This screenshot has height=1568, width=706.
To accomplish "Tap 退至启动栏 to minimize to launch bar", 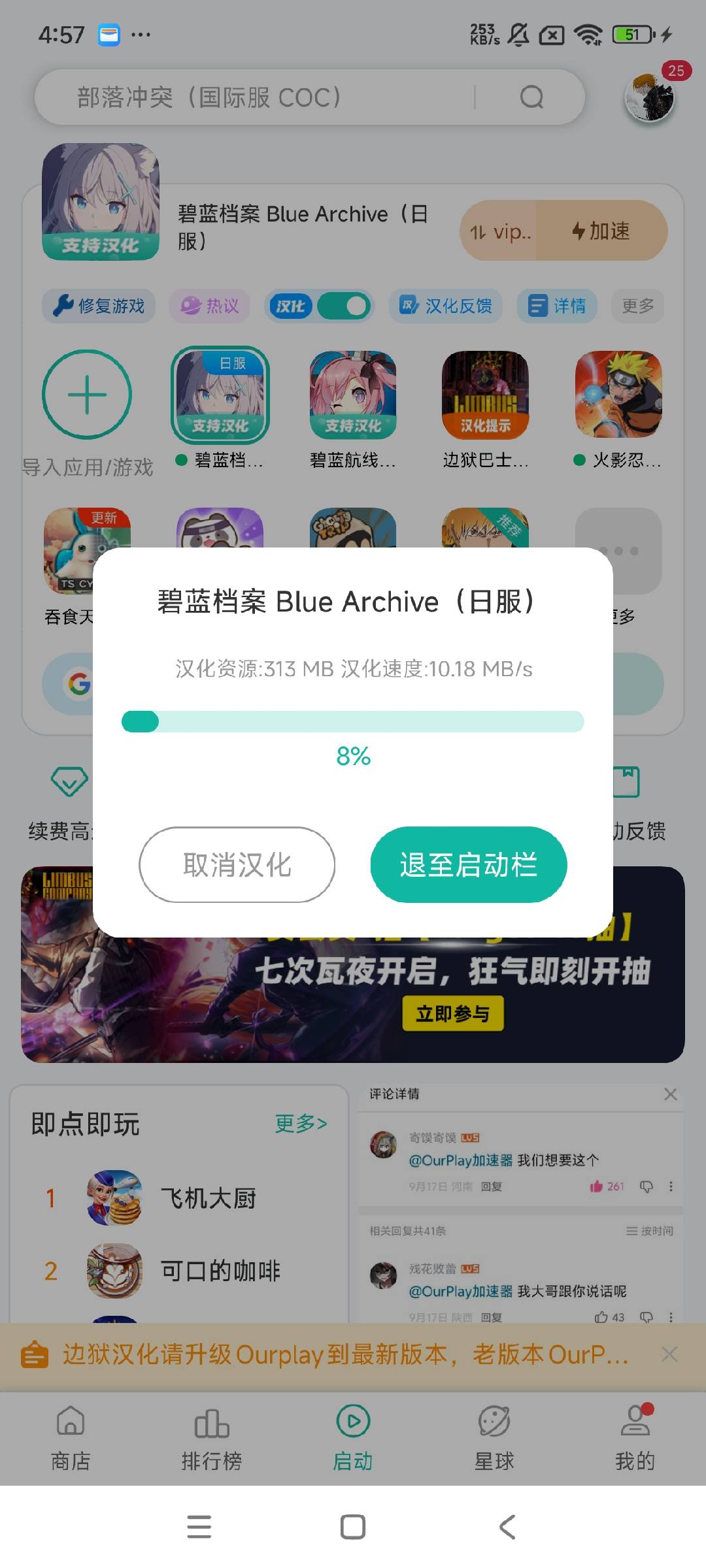I will (x=468, y=864).
